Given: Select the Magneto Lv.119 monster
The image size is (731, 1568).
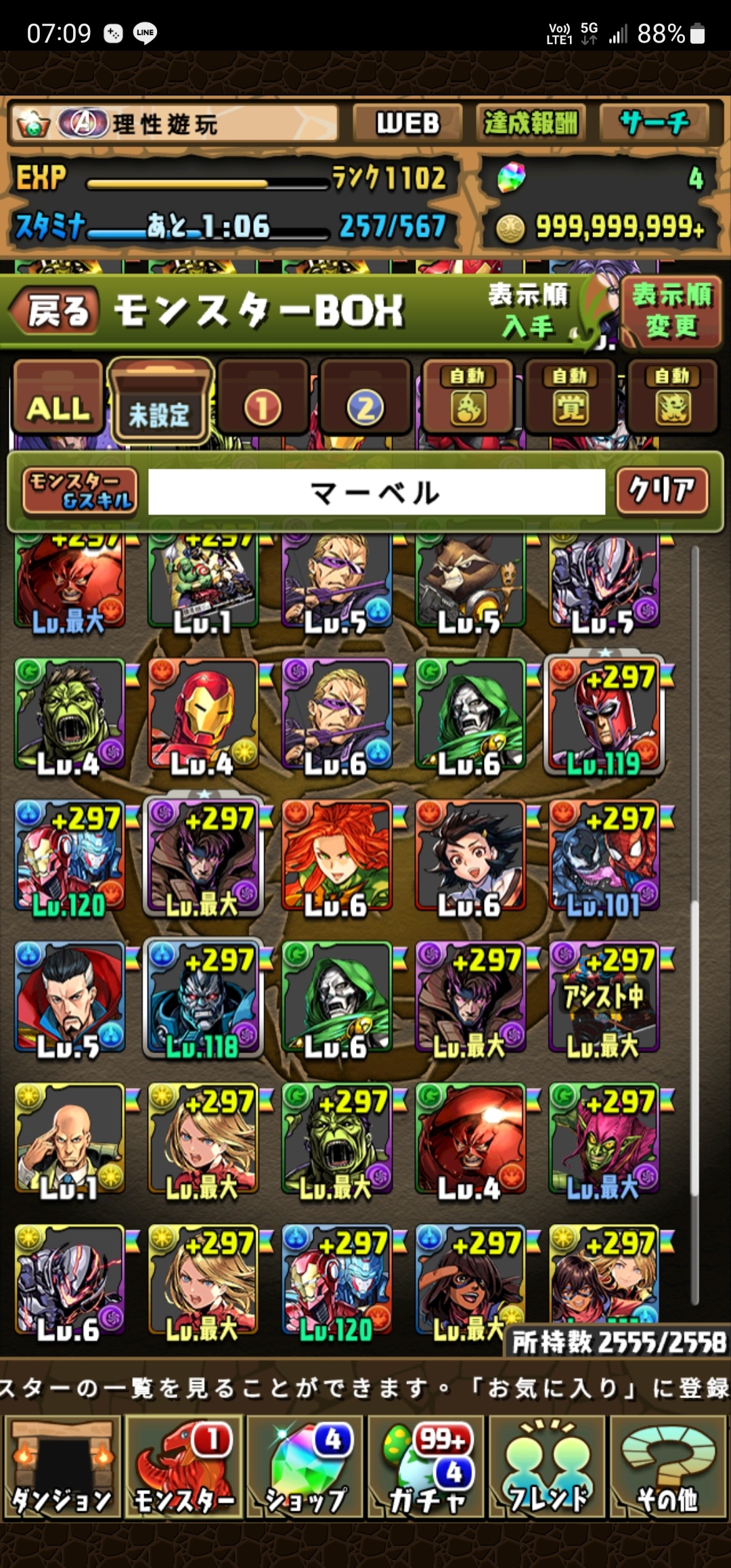Looking at the screenshot, I should point(604,716).
